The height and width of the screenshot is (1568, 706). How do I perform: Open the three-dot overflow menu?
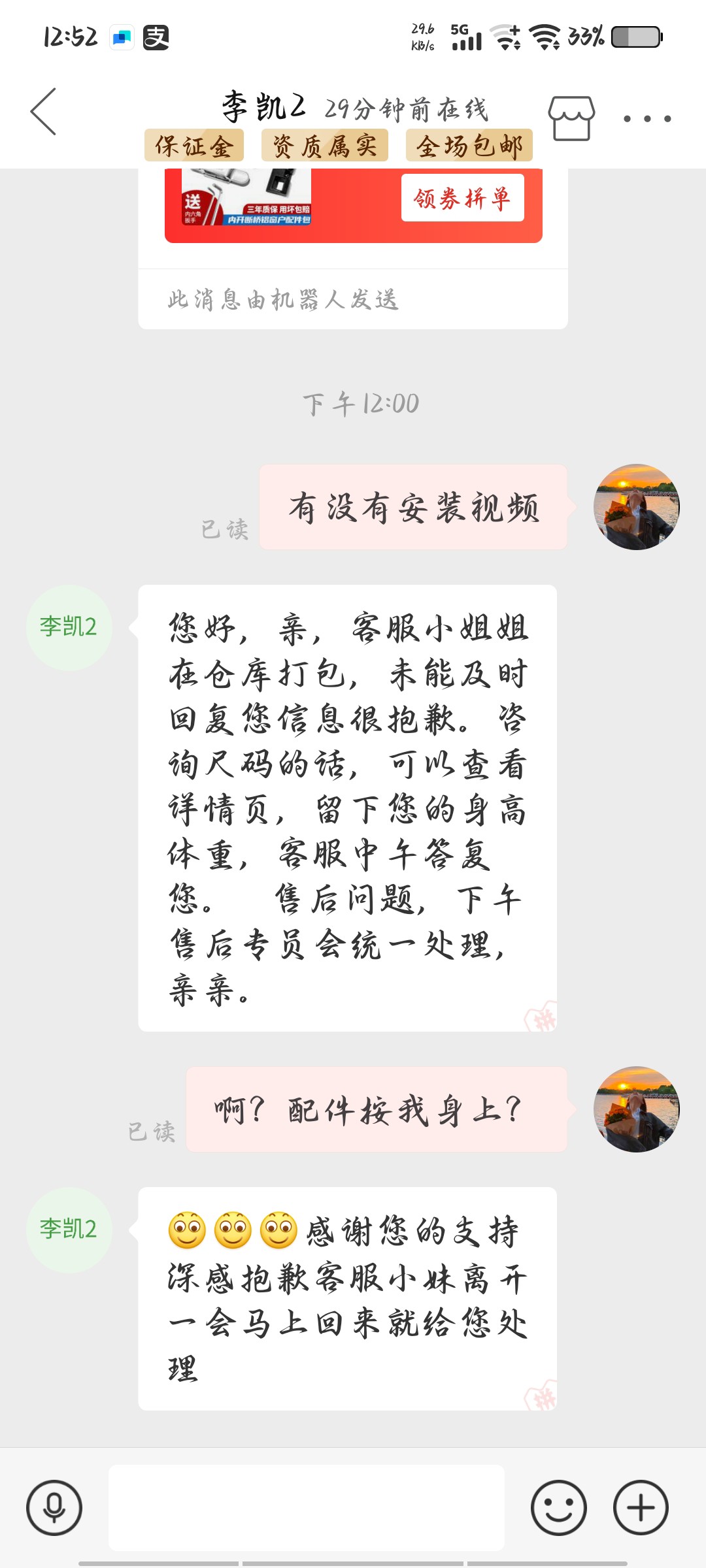647,119
